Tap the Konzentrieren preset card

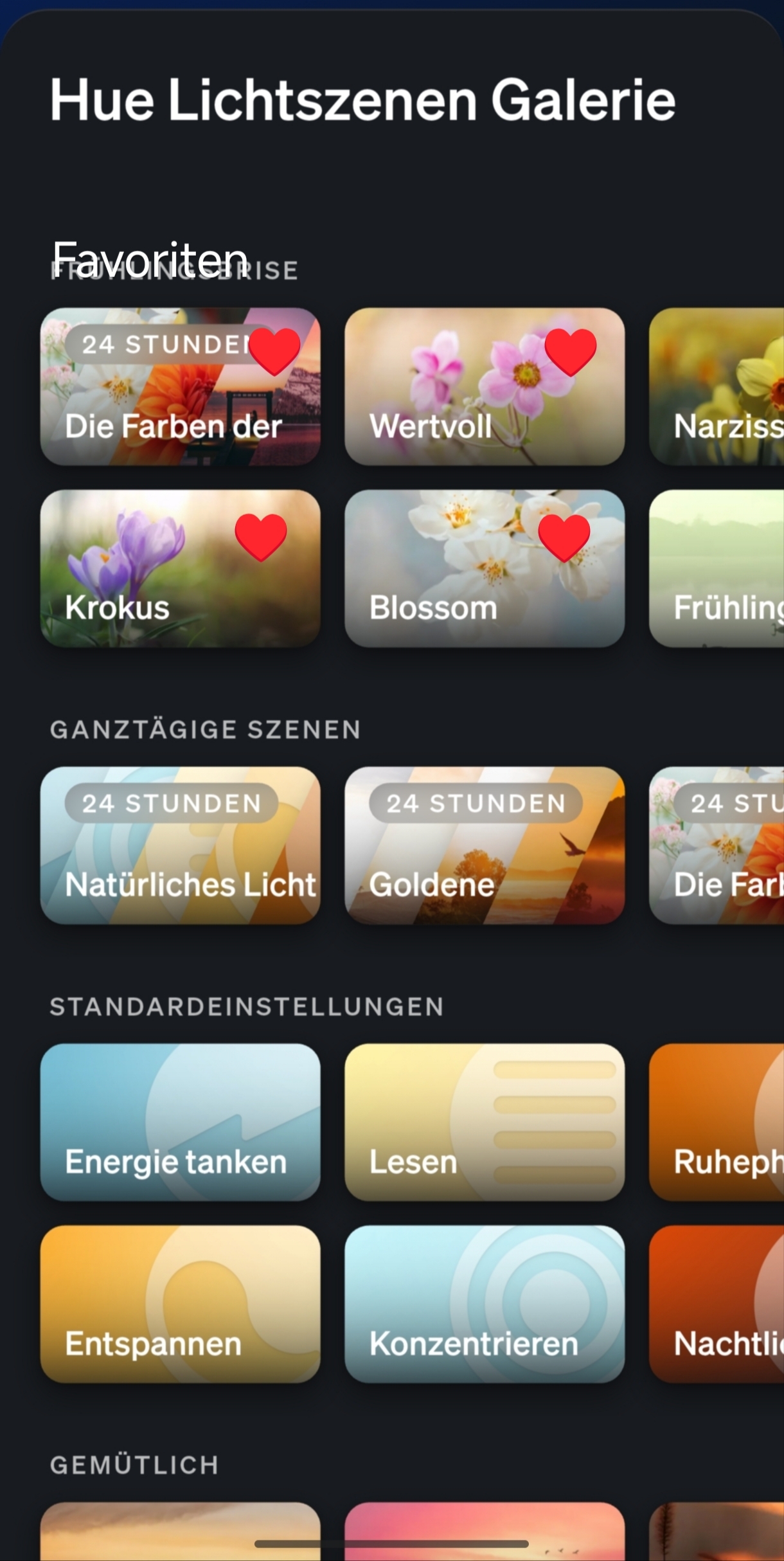[484, 1304]
